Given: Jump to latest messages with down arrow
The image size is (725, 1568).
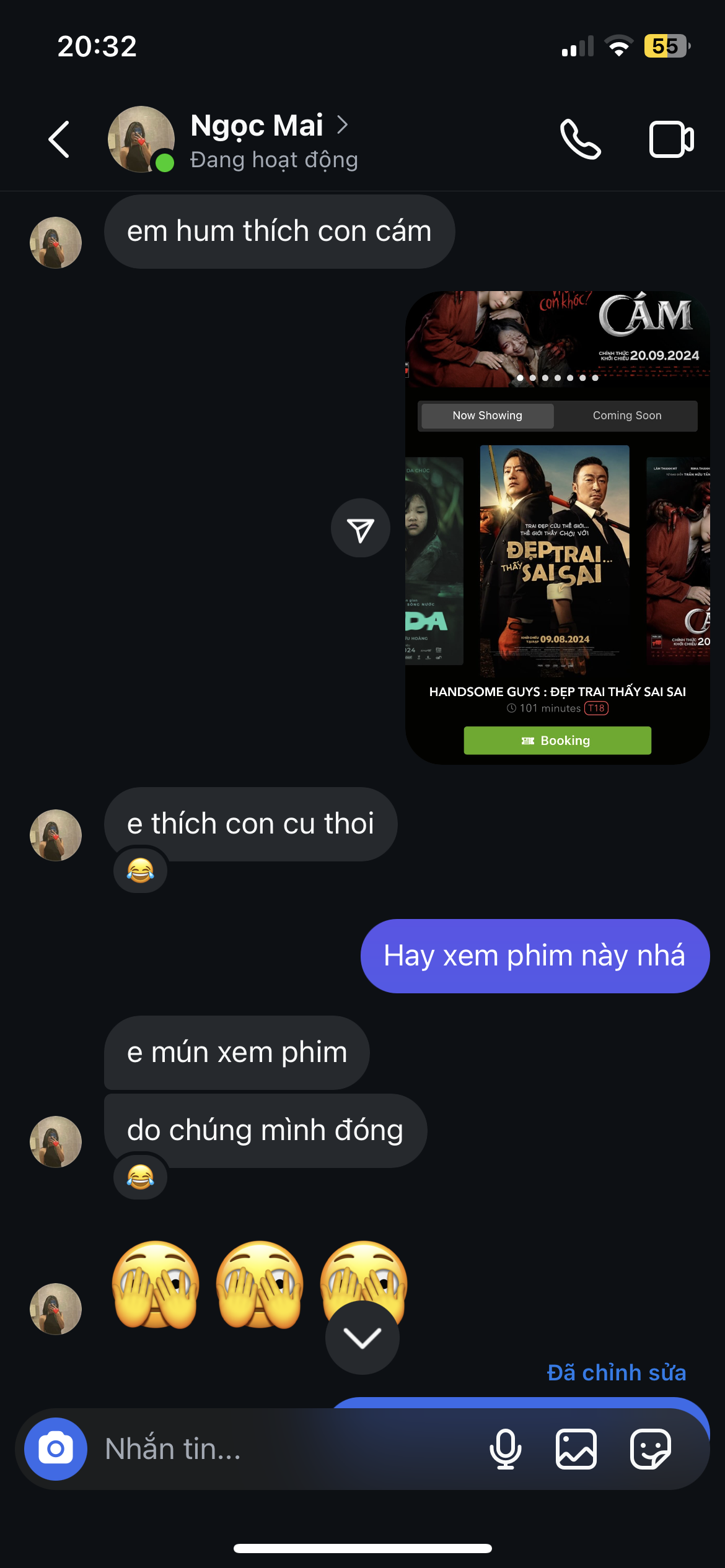Looking at the screenshot, I should click(362, 1338).
